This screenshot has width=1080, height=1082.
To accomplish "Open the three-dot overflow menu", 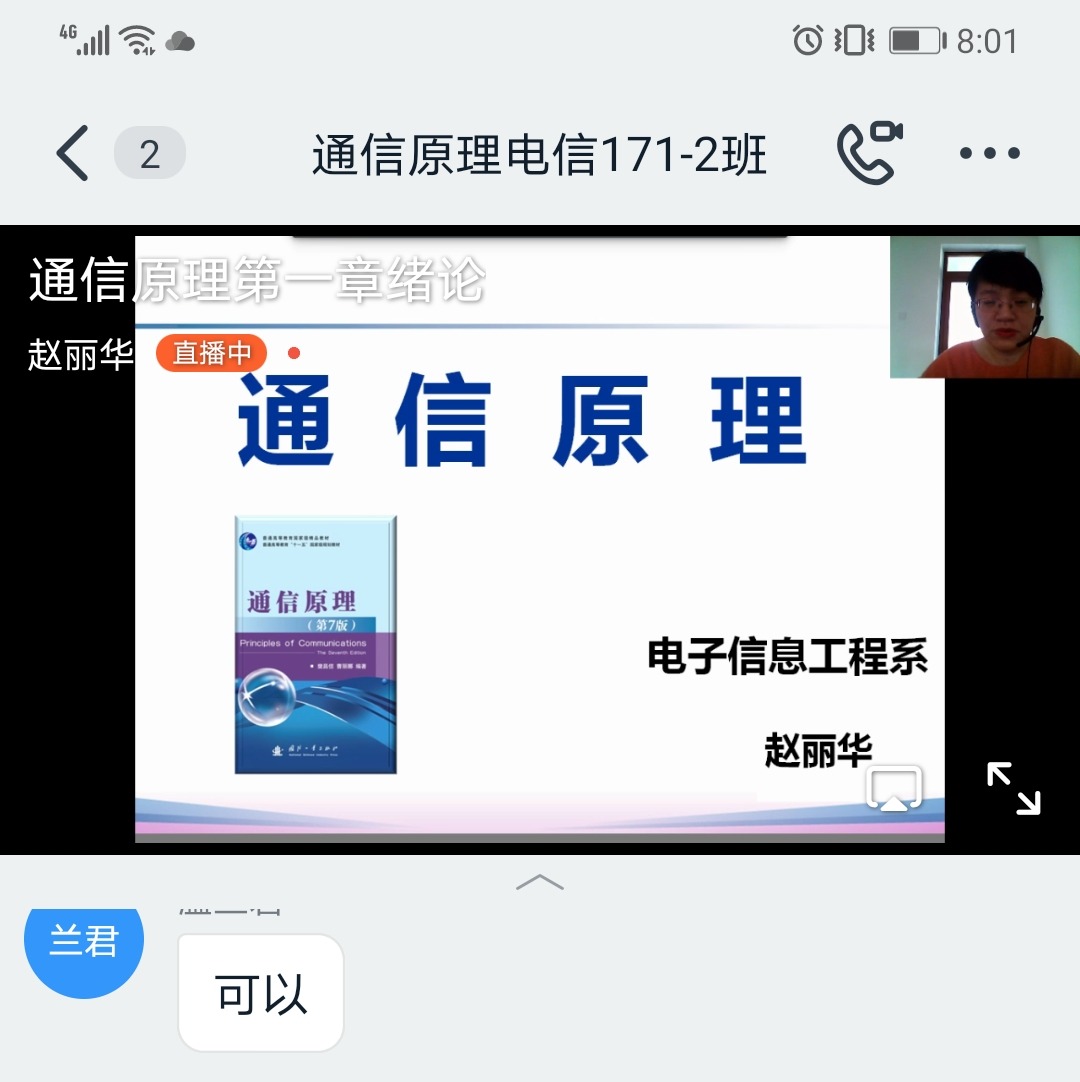I will pos(989,153).
